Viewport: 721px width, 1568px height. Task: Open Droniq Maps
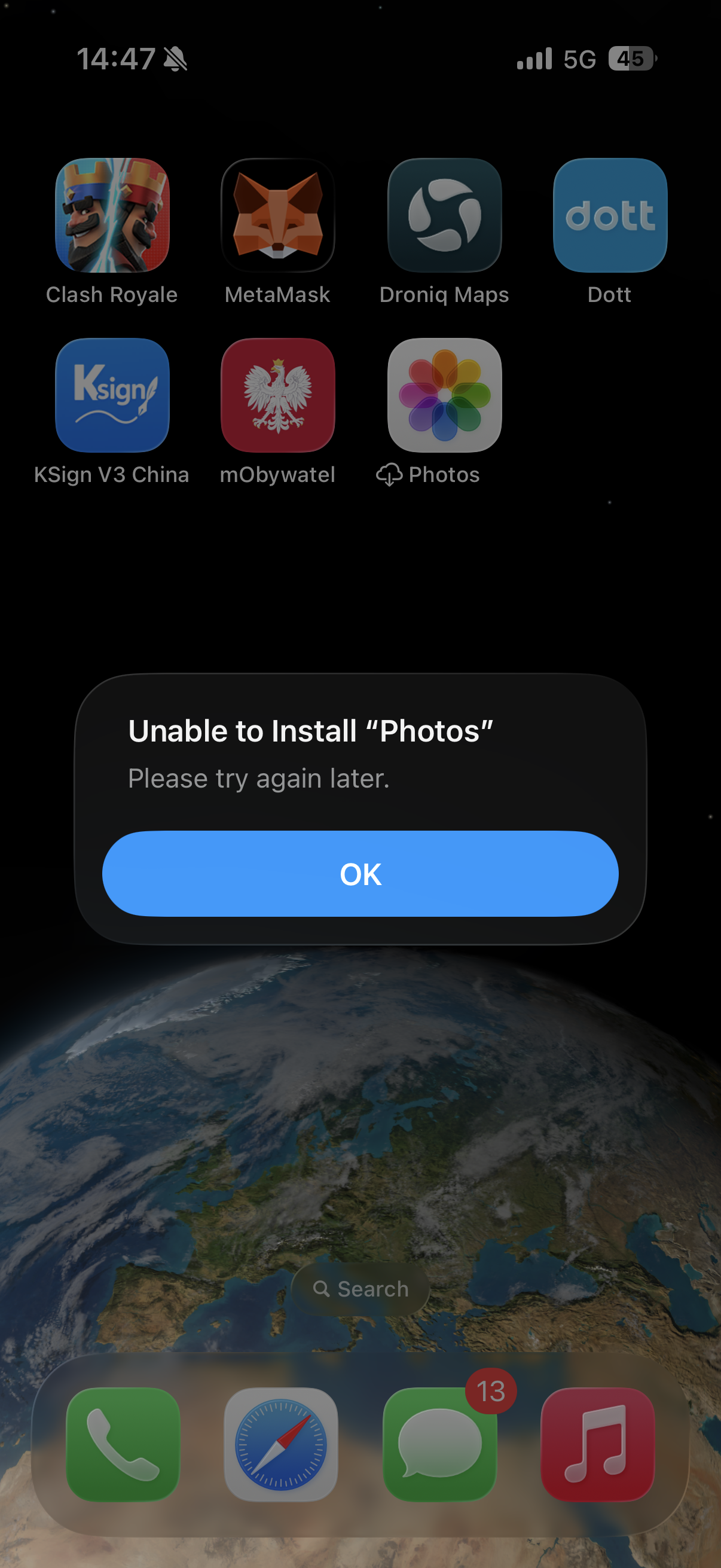pyautogui.click(x=444, y=215)
